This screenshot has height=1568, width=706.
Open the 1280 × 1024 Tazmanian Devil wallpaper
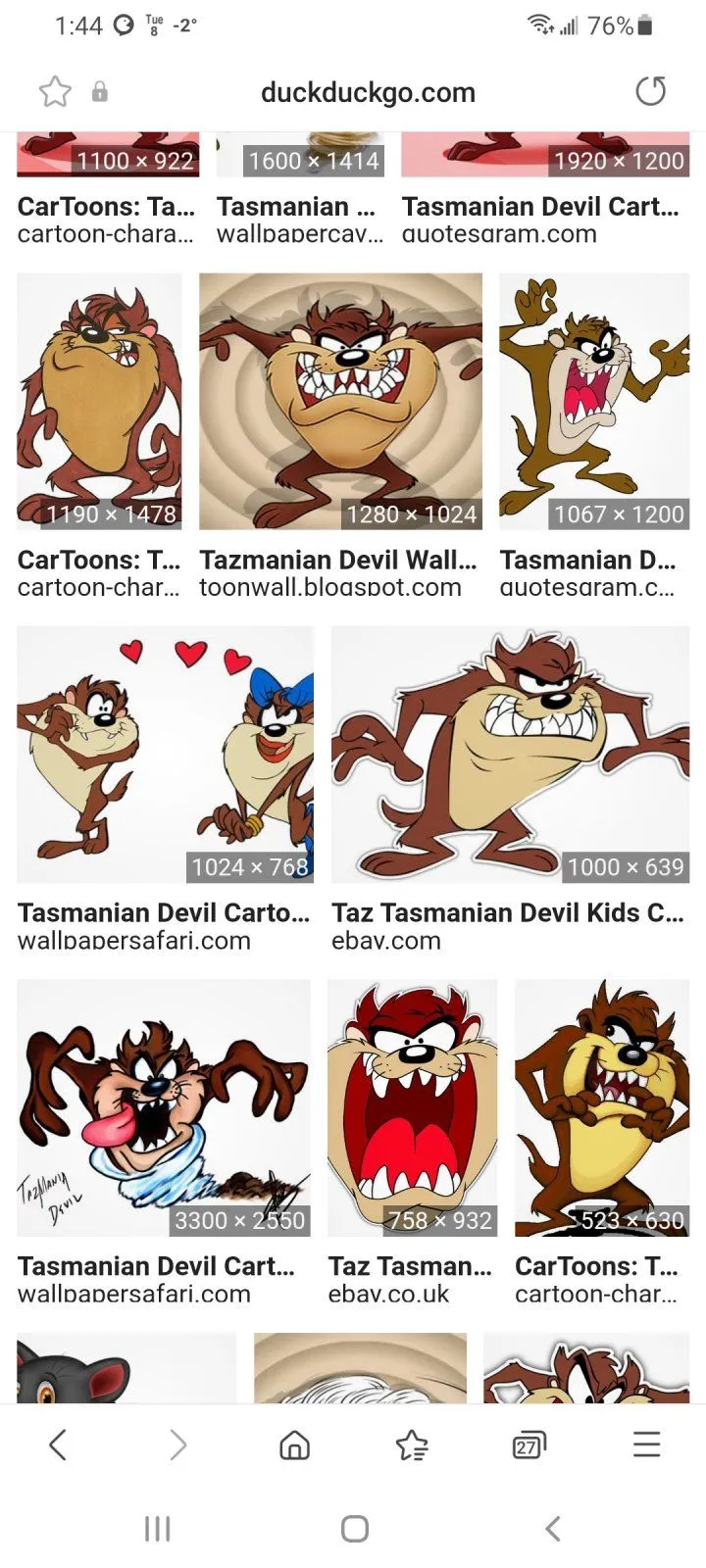point(340,401)
